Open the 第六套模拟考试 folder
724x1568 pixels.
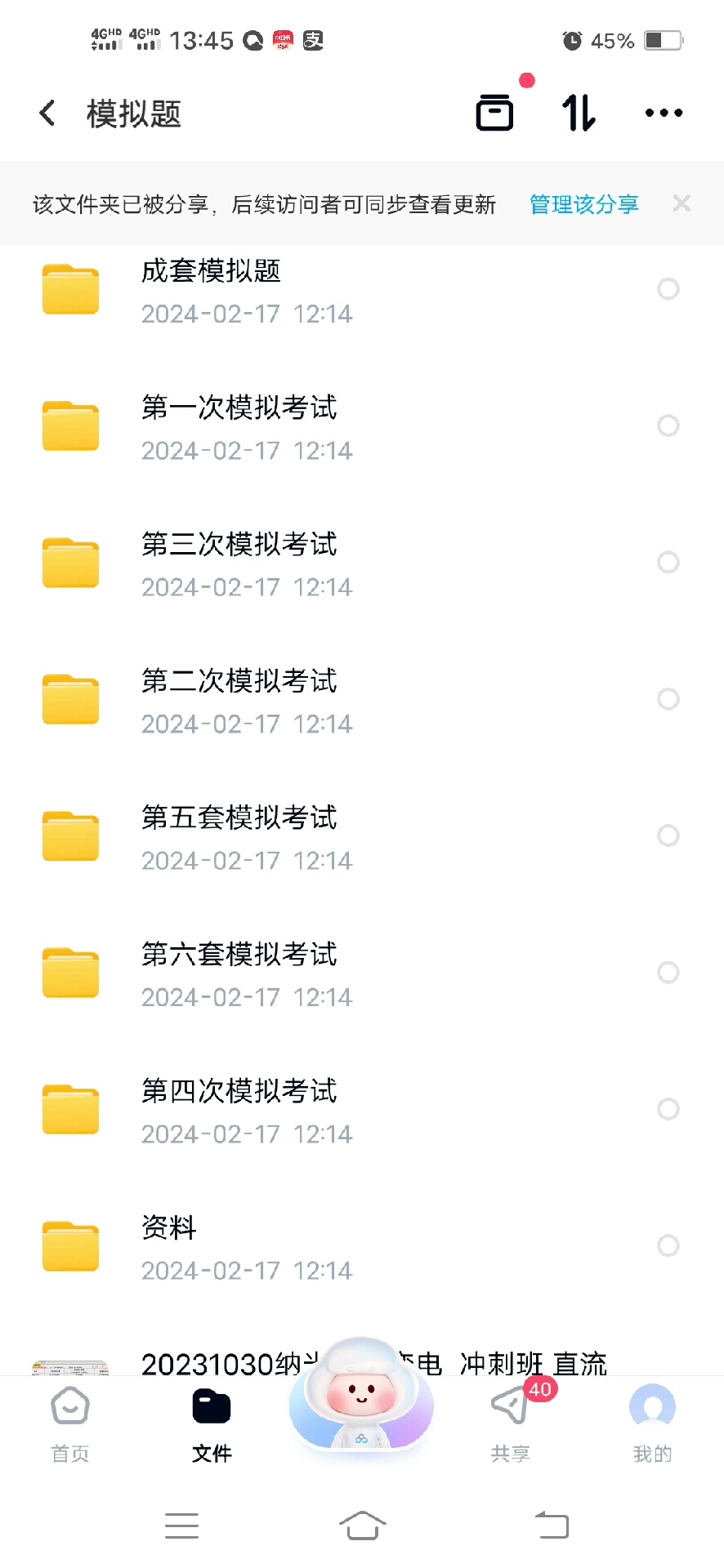pyautogui.click(x=239, y=973)
